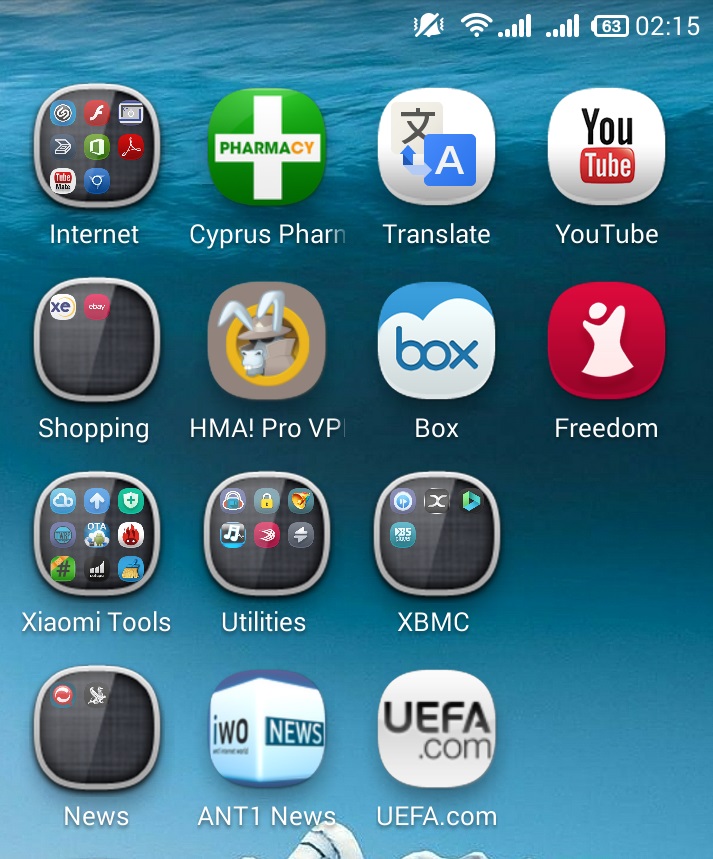Image resolution: width=713 pixels, height=859 pixels.
Task: Start HMA! Pro VPN
Action: point(267,341)
